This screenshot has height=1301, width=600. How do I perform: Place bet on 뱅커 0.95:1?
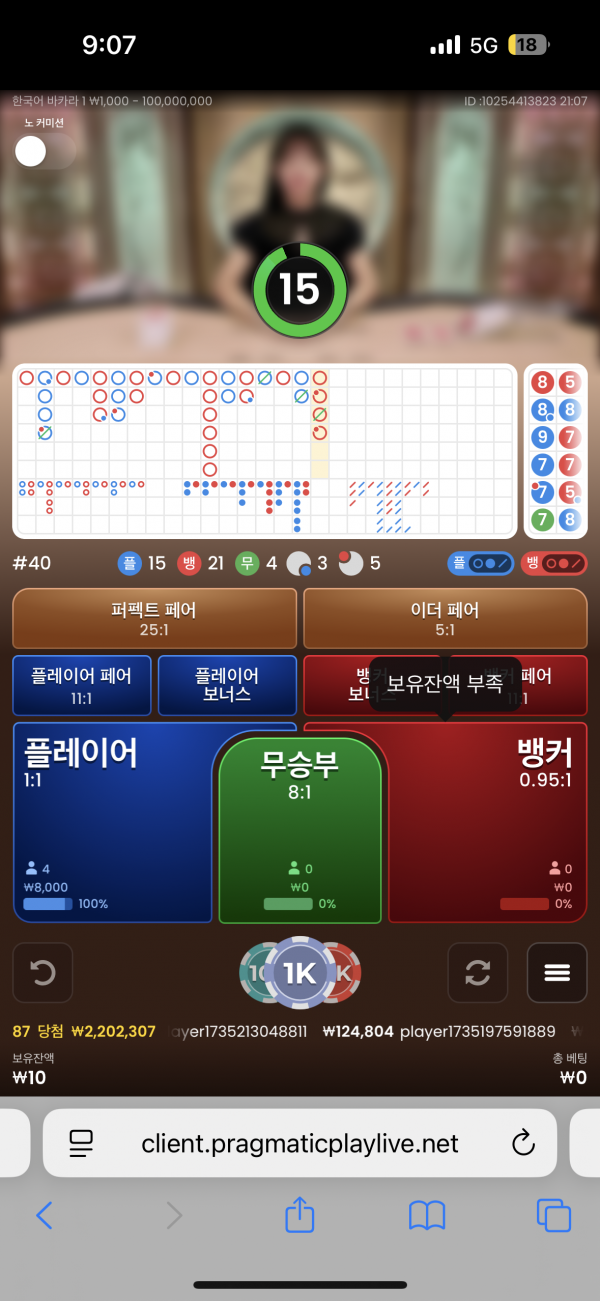(490, 820)
